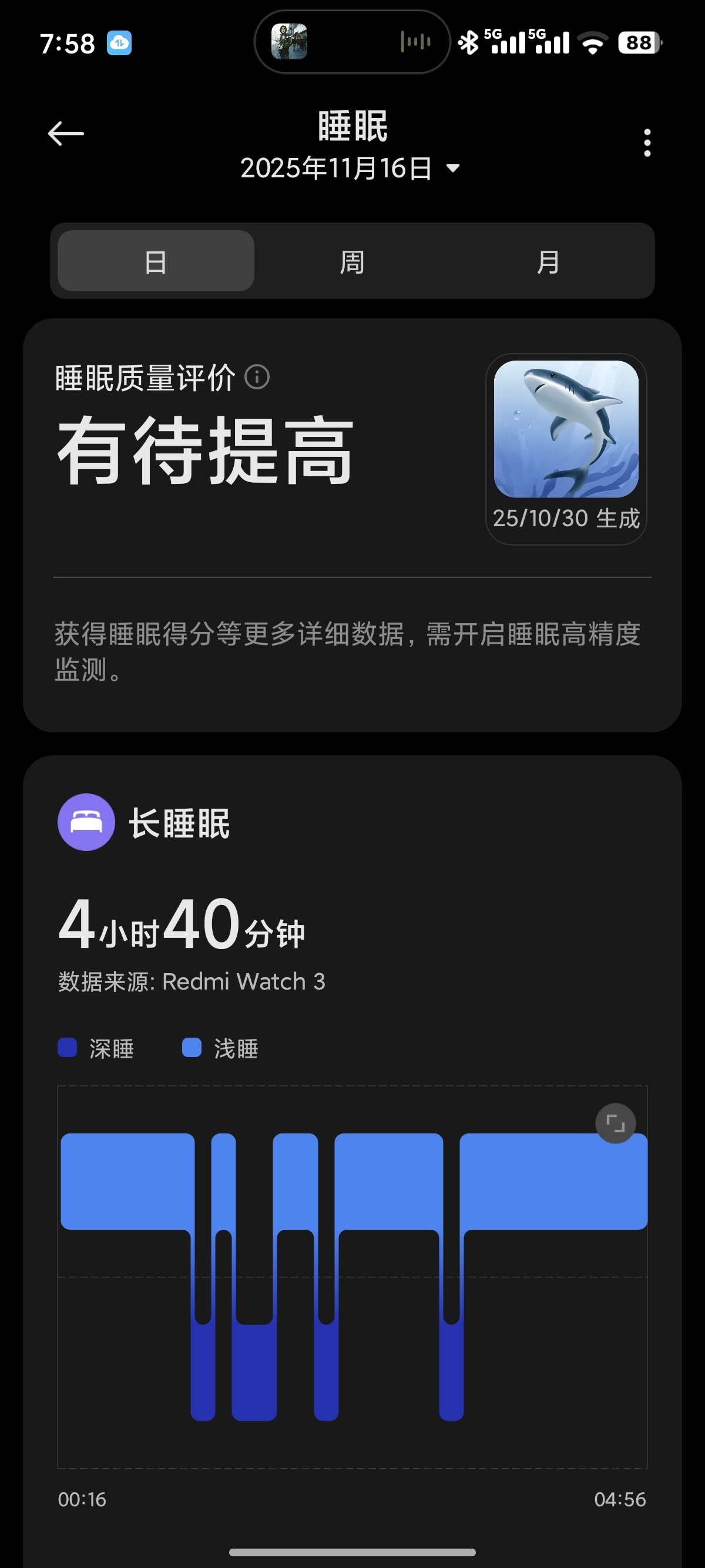Switch to the 周 week view

(352, 262)
